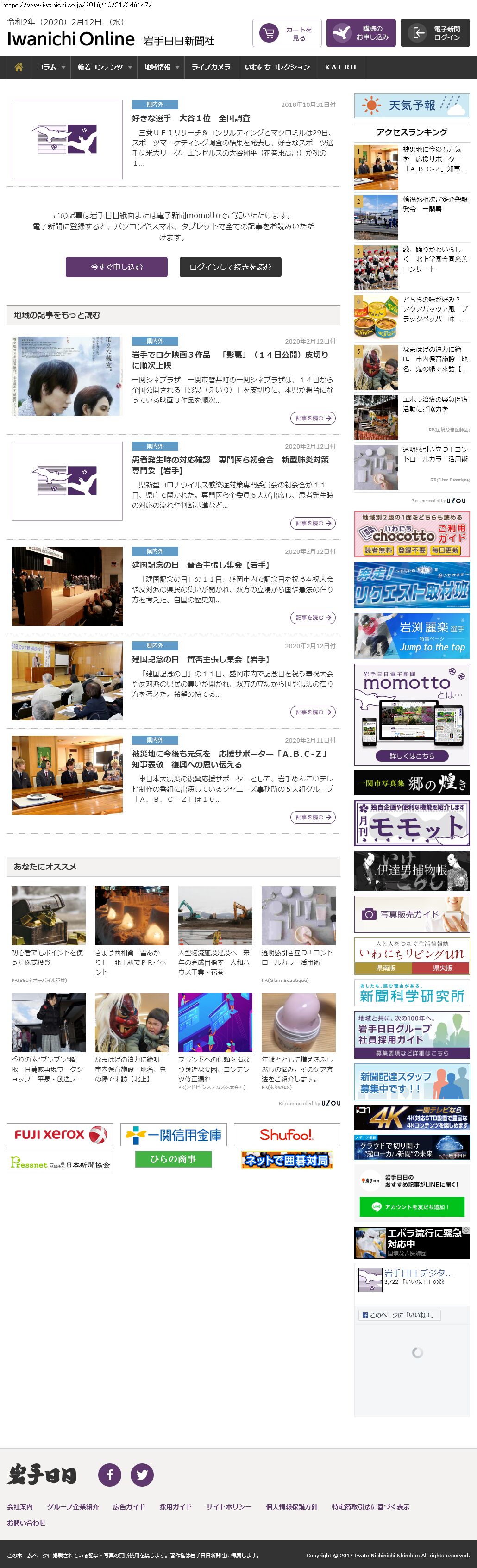Log in to 電子新聞

[x=434, y=33]
